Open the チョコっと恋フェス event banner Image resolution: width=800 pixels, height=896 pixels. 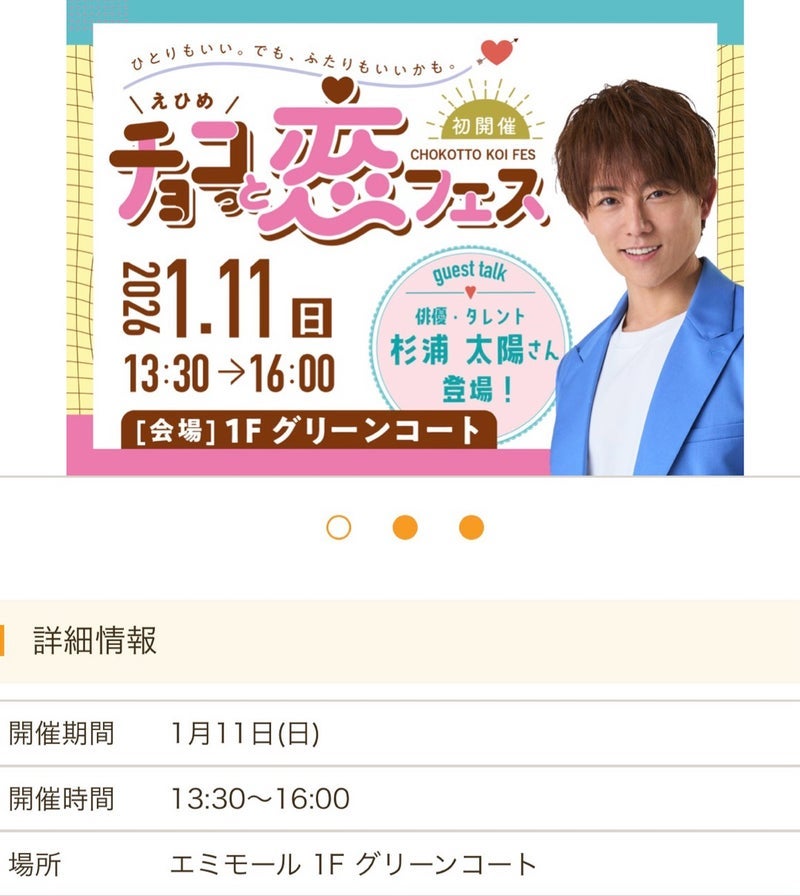coord(405,240)
